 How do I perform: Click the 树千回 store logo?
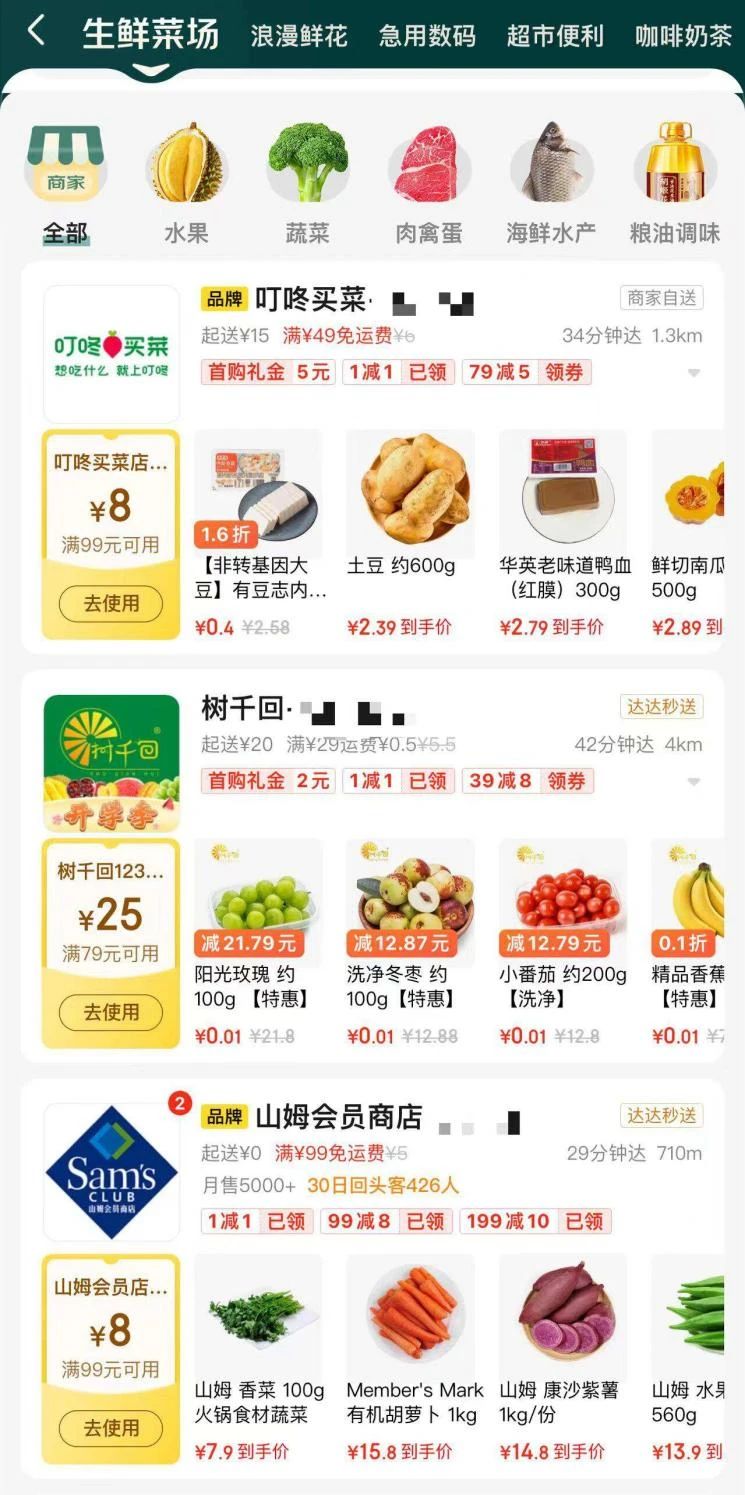click(x=110, y=762)
